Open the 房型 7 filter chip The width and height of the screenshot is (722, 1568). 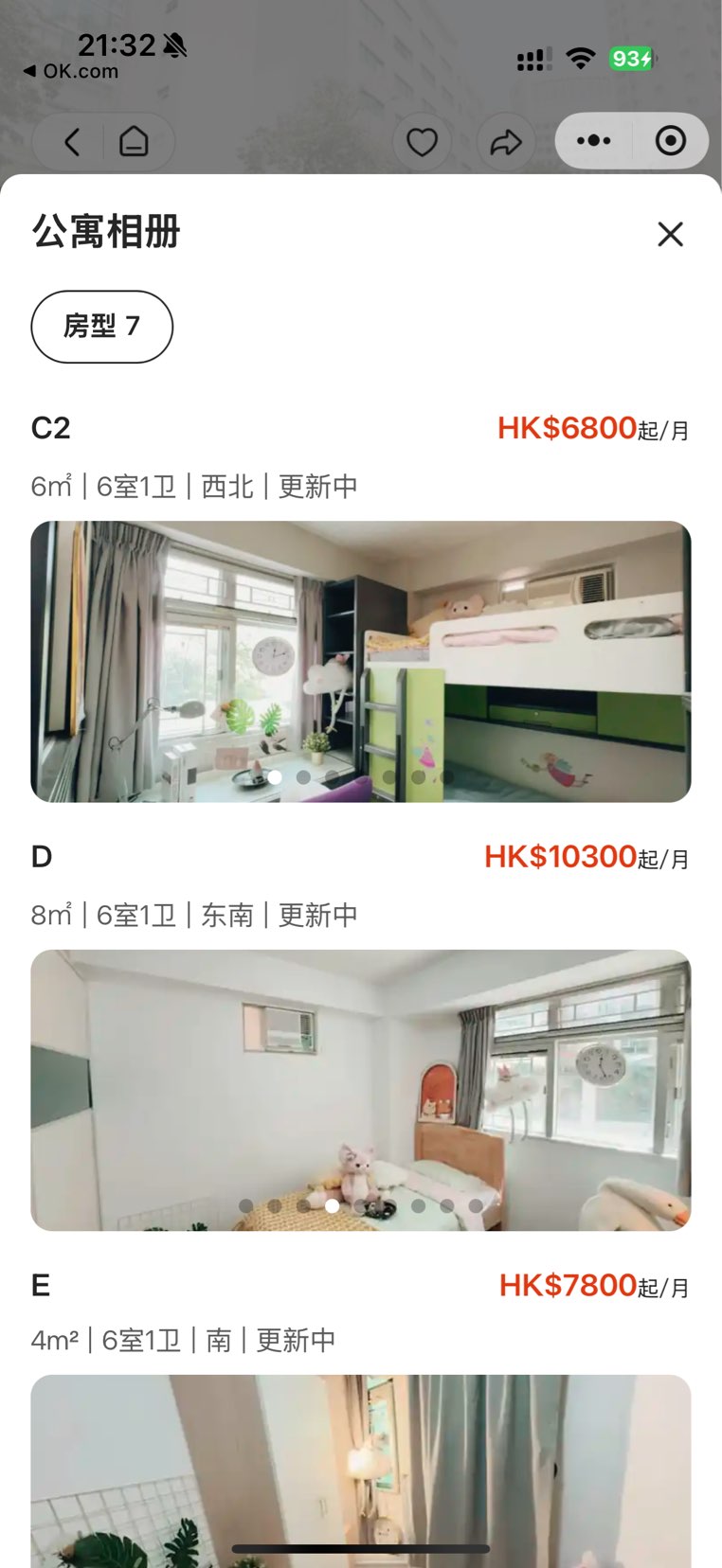(101, 326)
